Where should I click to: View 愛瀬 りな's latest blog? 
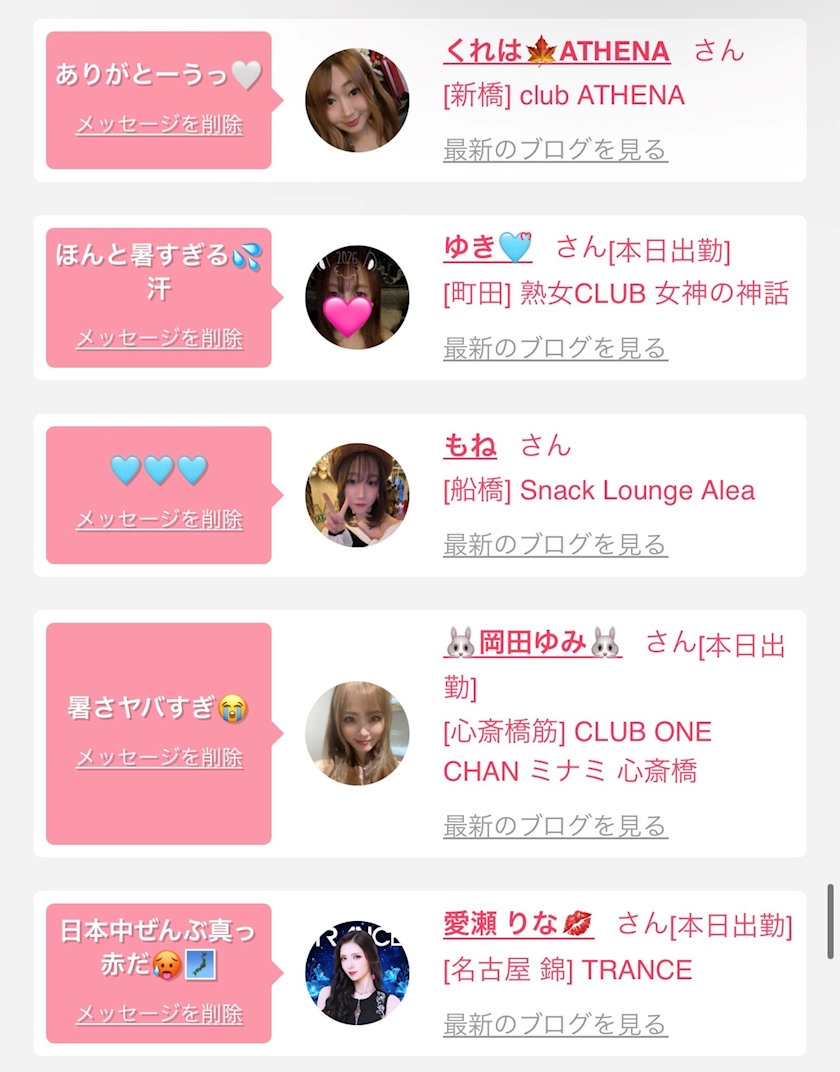click(555, 1024)
